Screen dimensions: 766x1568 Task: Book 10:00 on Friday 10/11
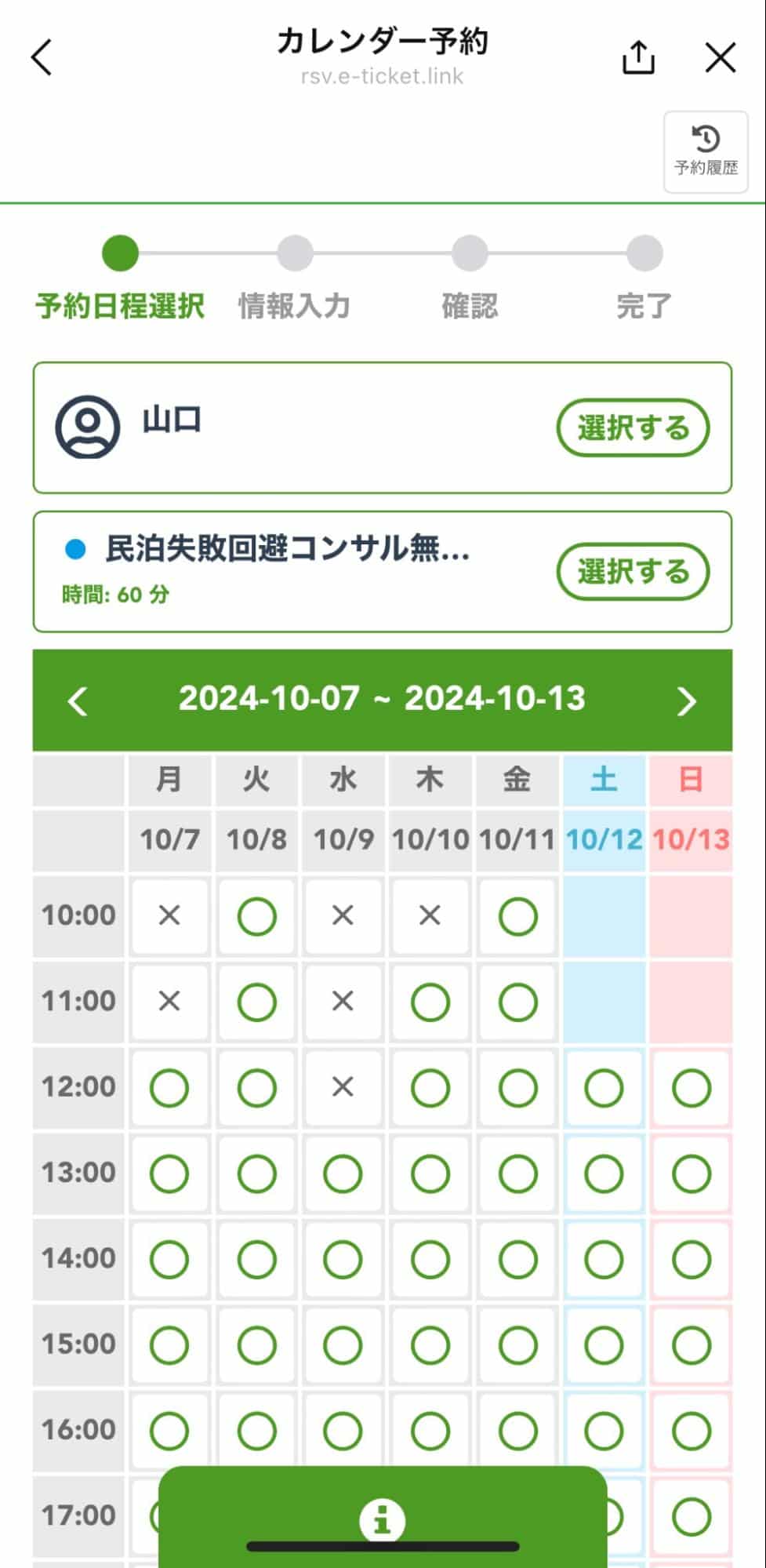point(517,915)
